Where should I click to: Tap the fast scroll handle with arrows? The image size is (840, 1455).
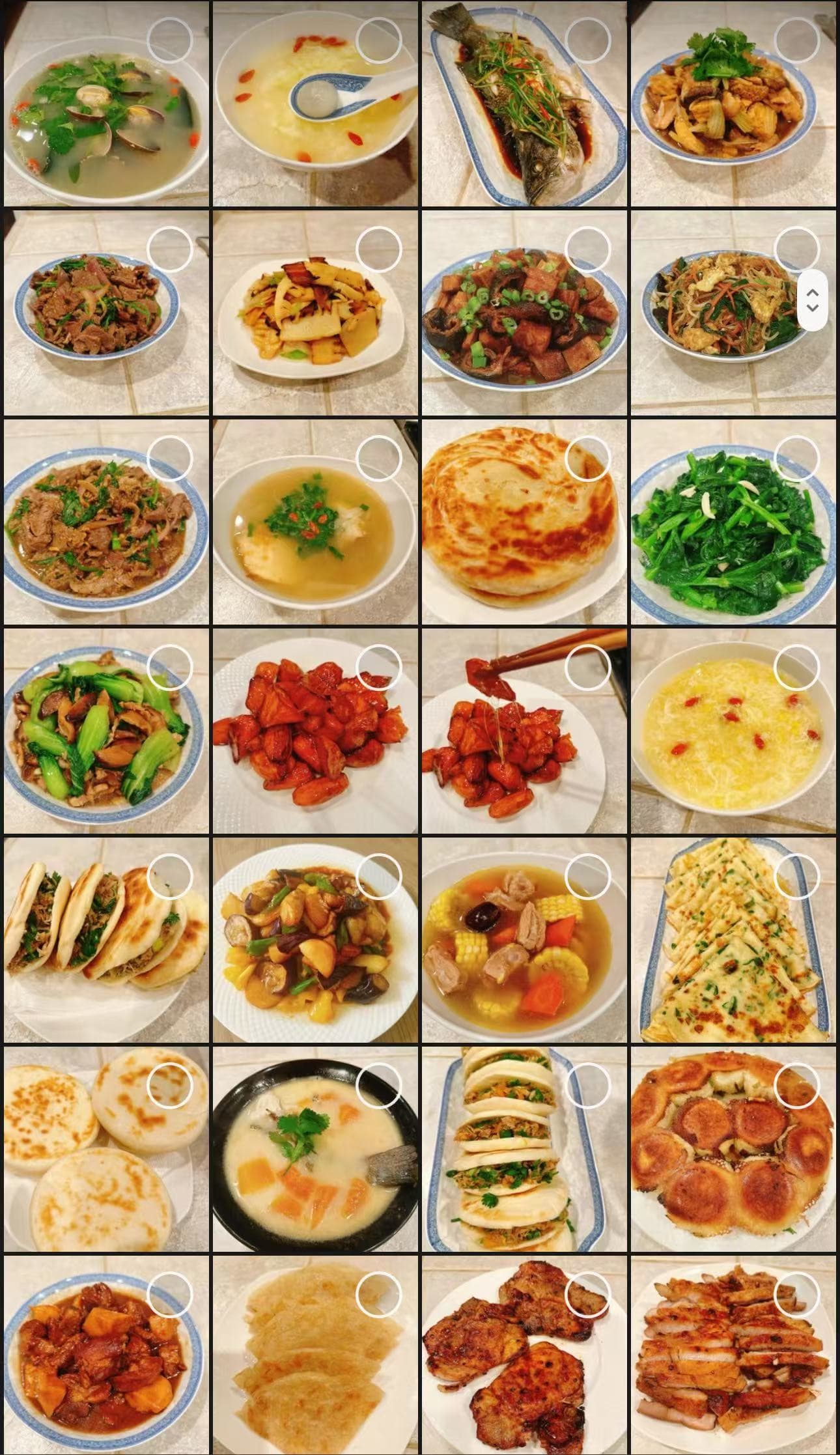tap(812, 300)
